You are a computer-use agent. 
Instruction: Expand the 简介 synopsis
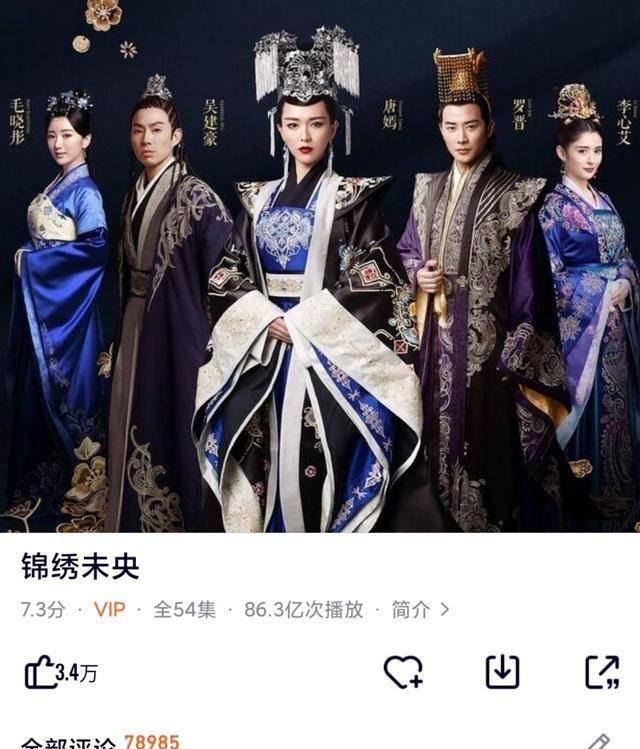(x=420, y=609)
